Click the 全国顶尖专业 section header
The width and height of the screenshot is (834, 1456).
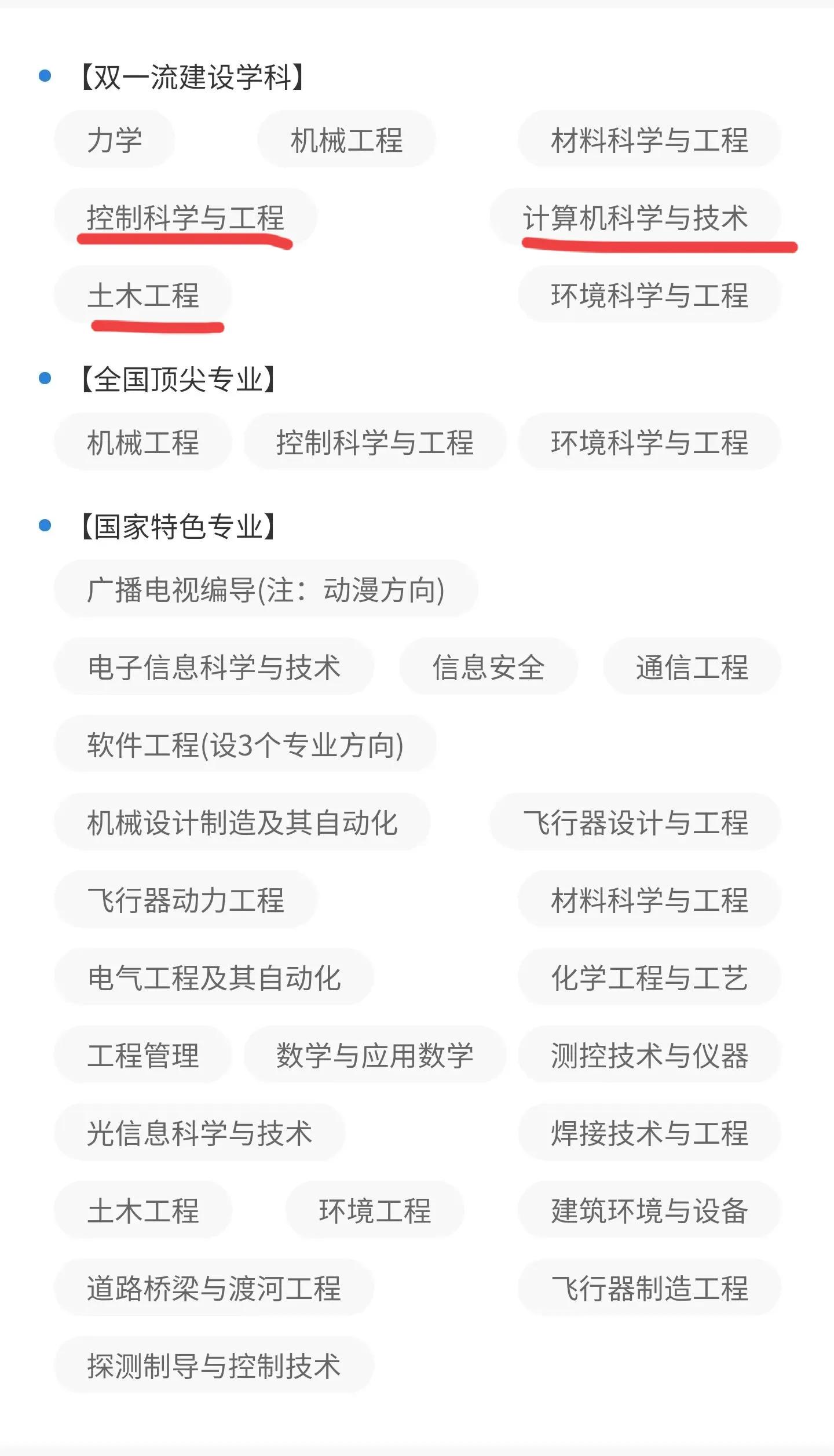point(180,377)
